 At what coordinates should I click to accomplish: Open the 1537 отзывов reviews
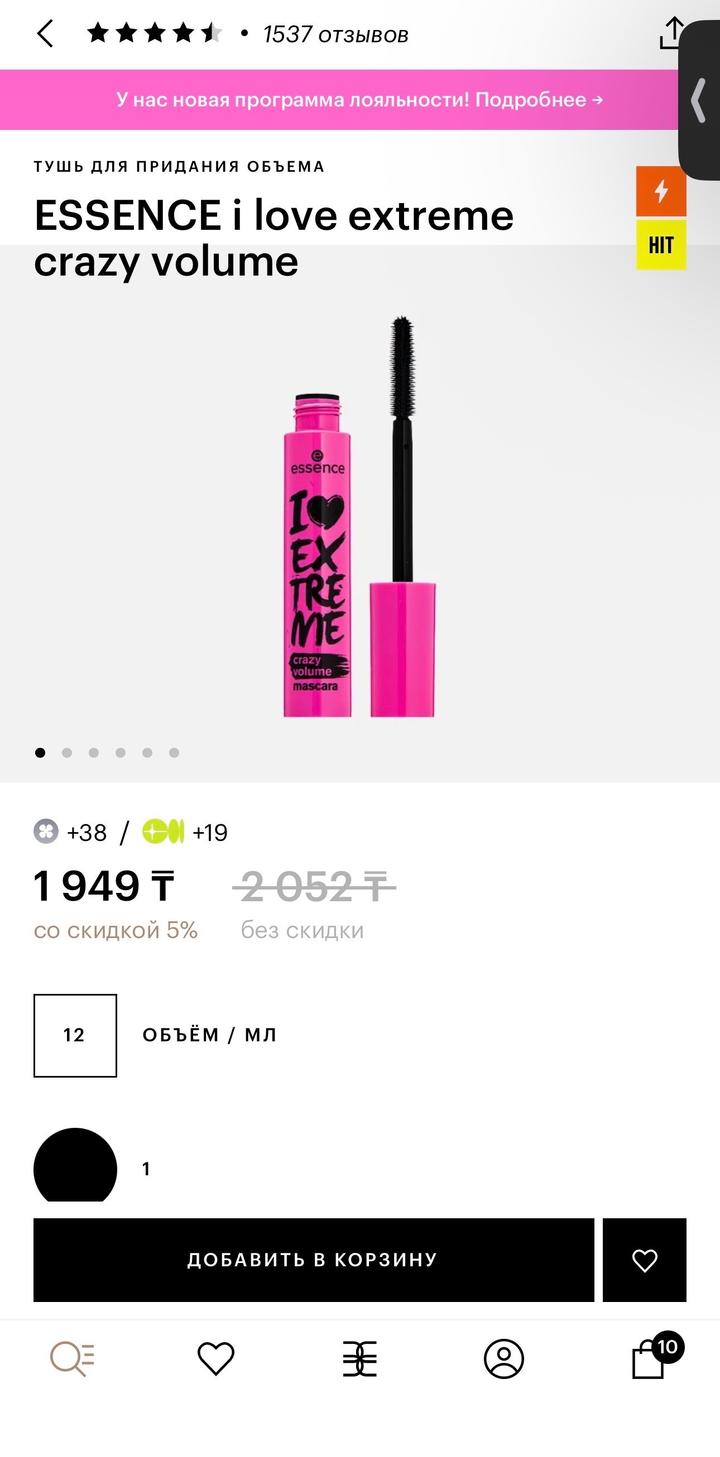[335, 35]
